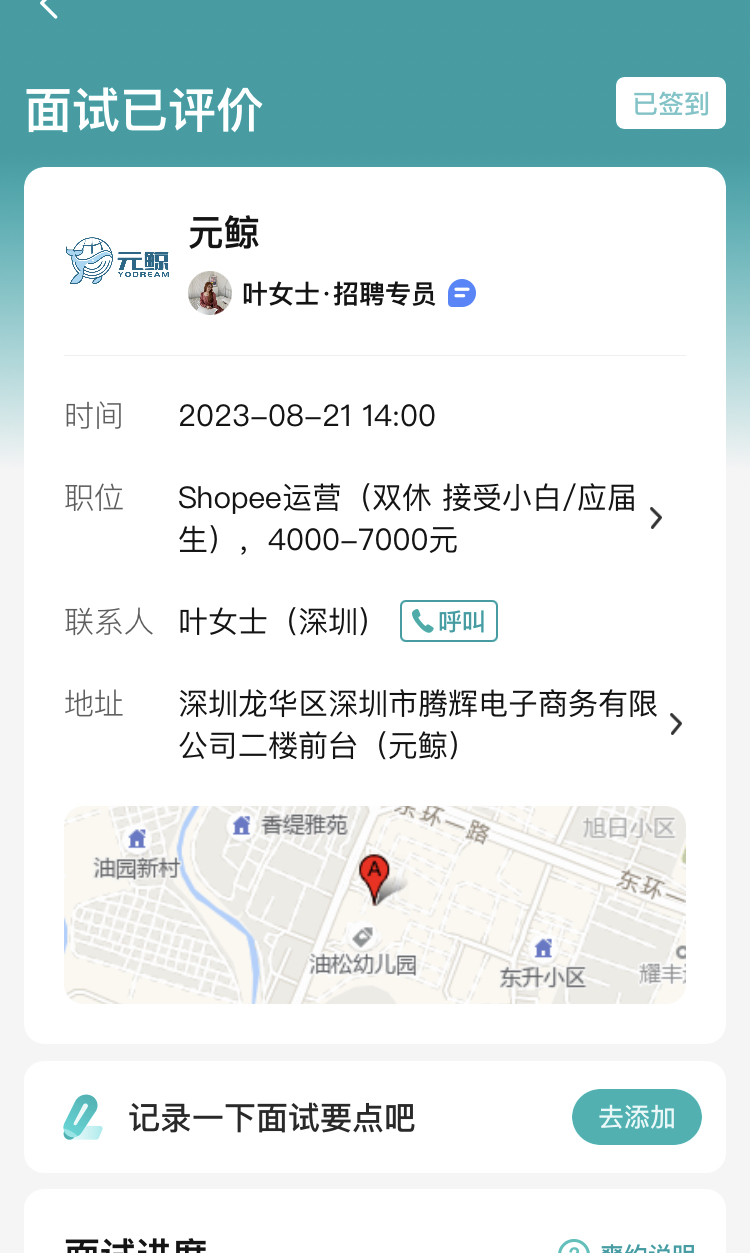Open the interview location map
The height and width of the screenshot is (1253, 750).
click(x=374, y=904)
